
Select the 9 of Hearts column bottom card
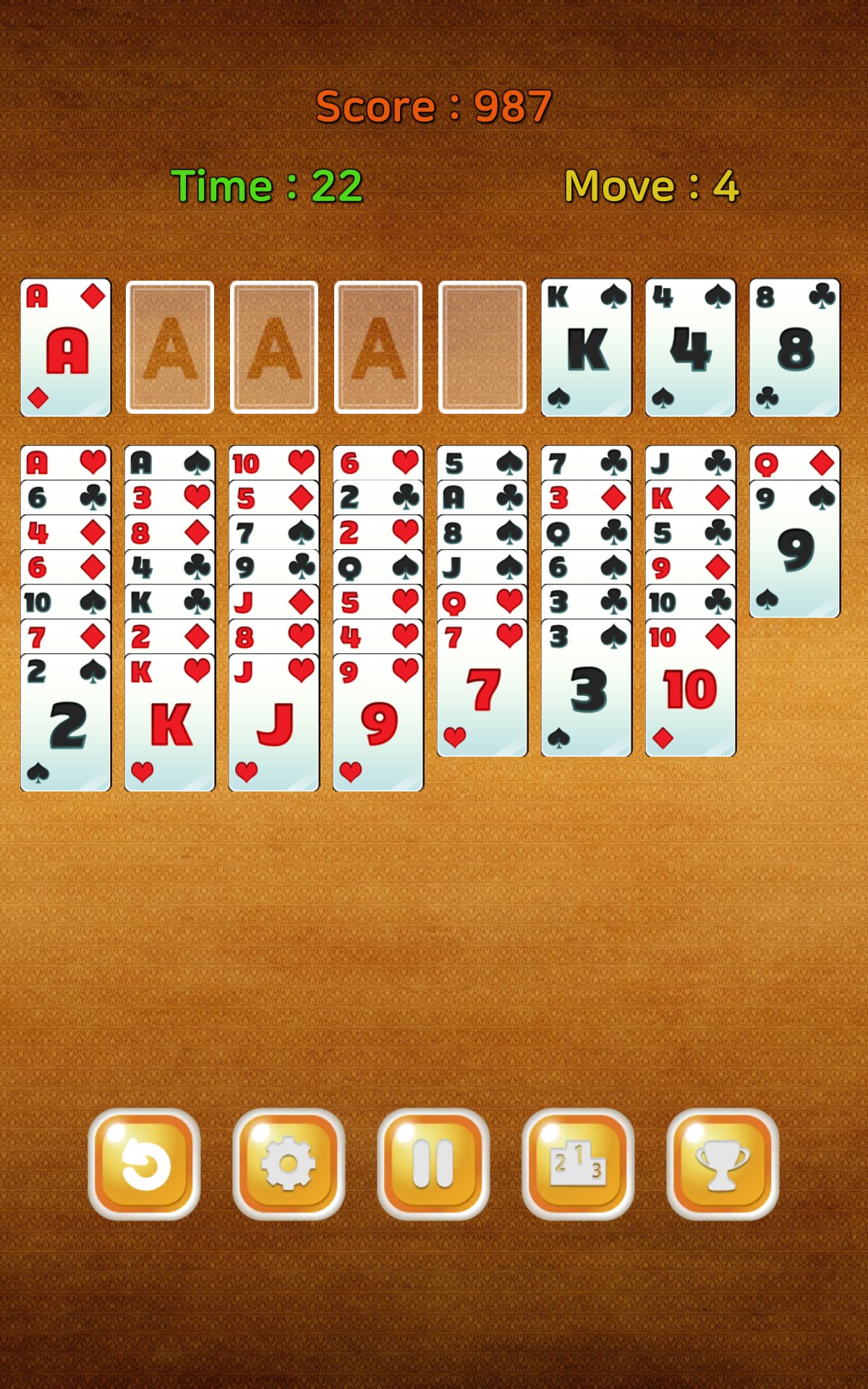pyautogui.click(x=376, y=716)
